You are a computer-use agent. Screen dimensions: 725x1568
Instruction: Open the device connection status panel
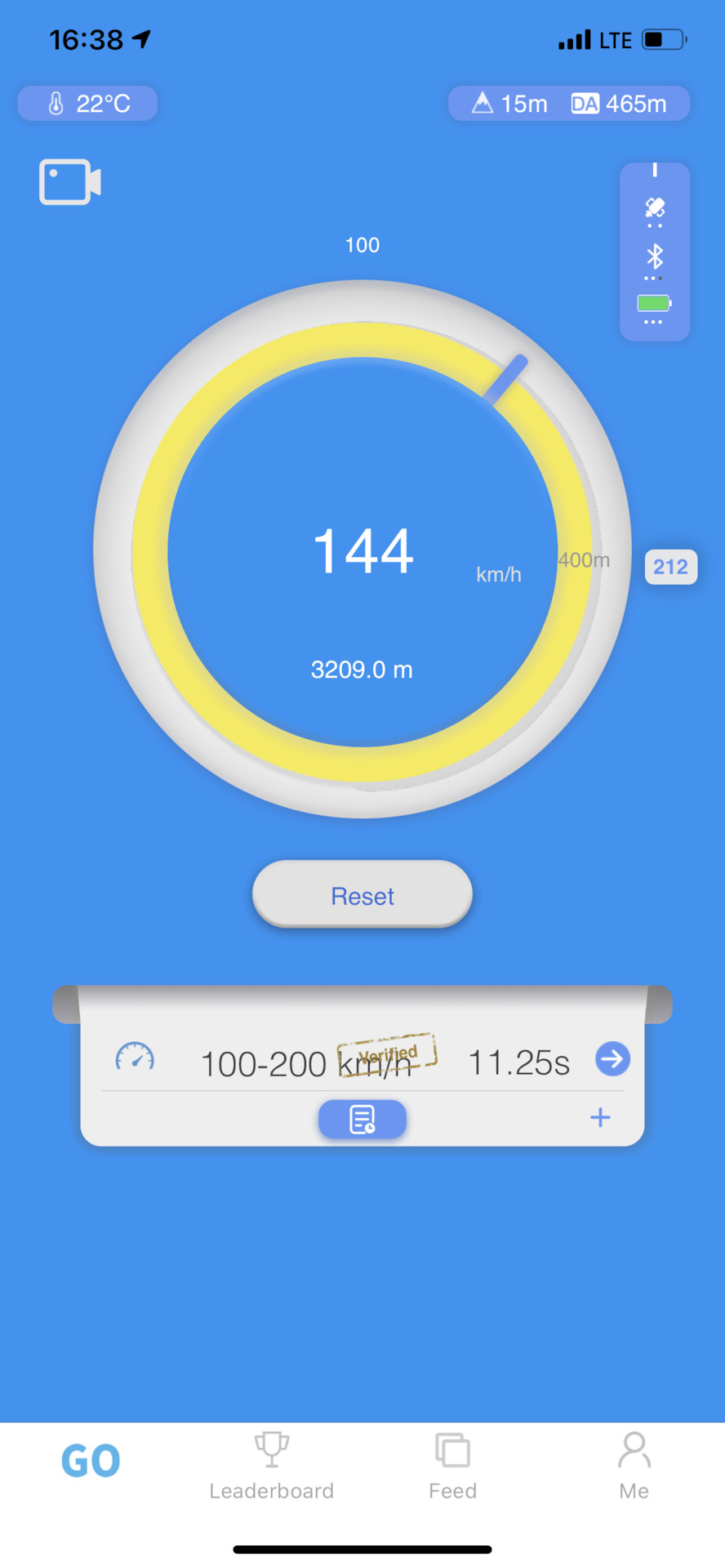tap(655, 252)
